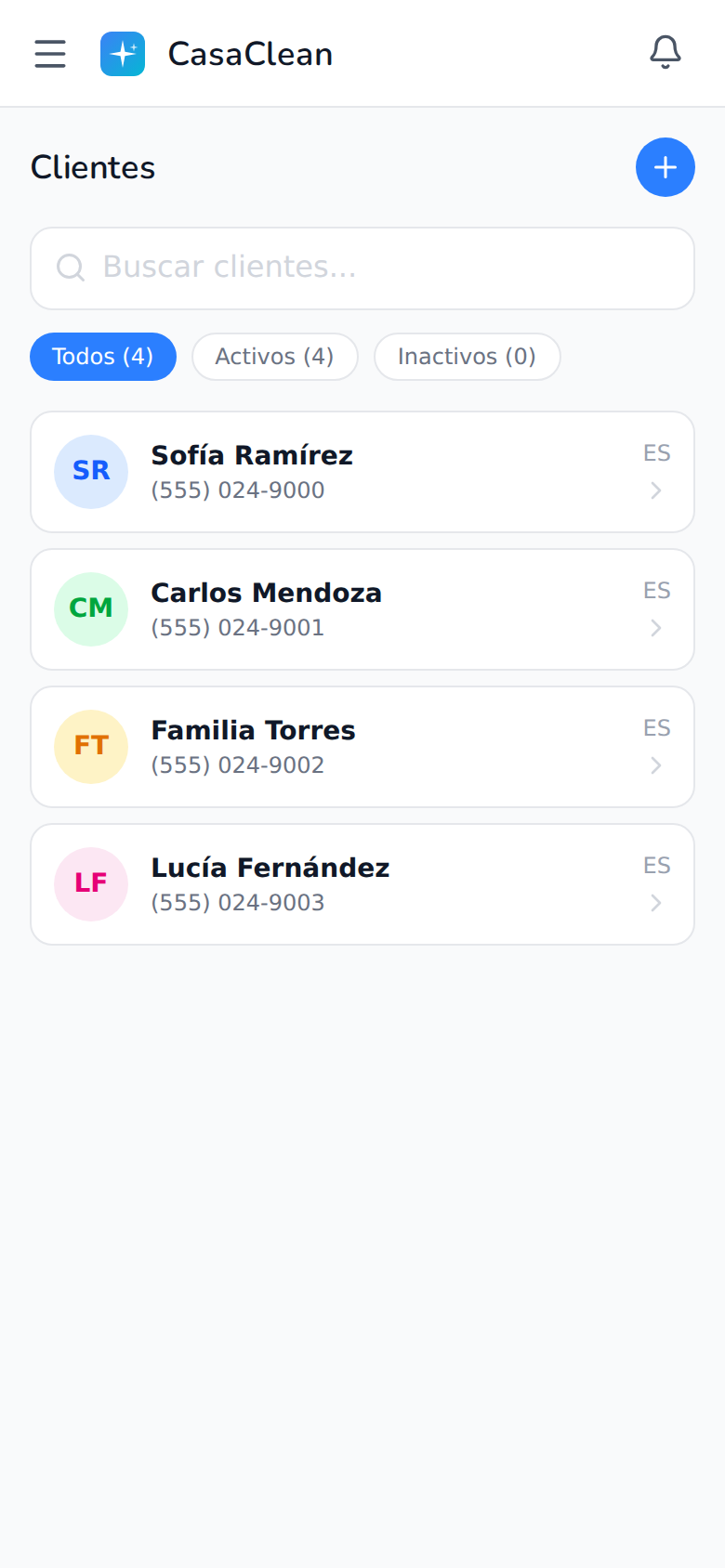
Task: Open Carlos Mendoza's client details
Action: (x=362, y=609)
